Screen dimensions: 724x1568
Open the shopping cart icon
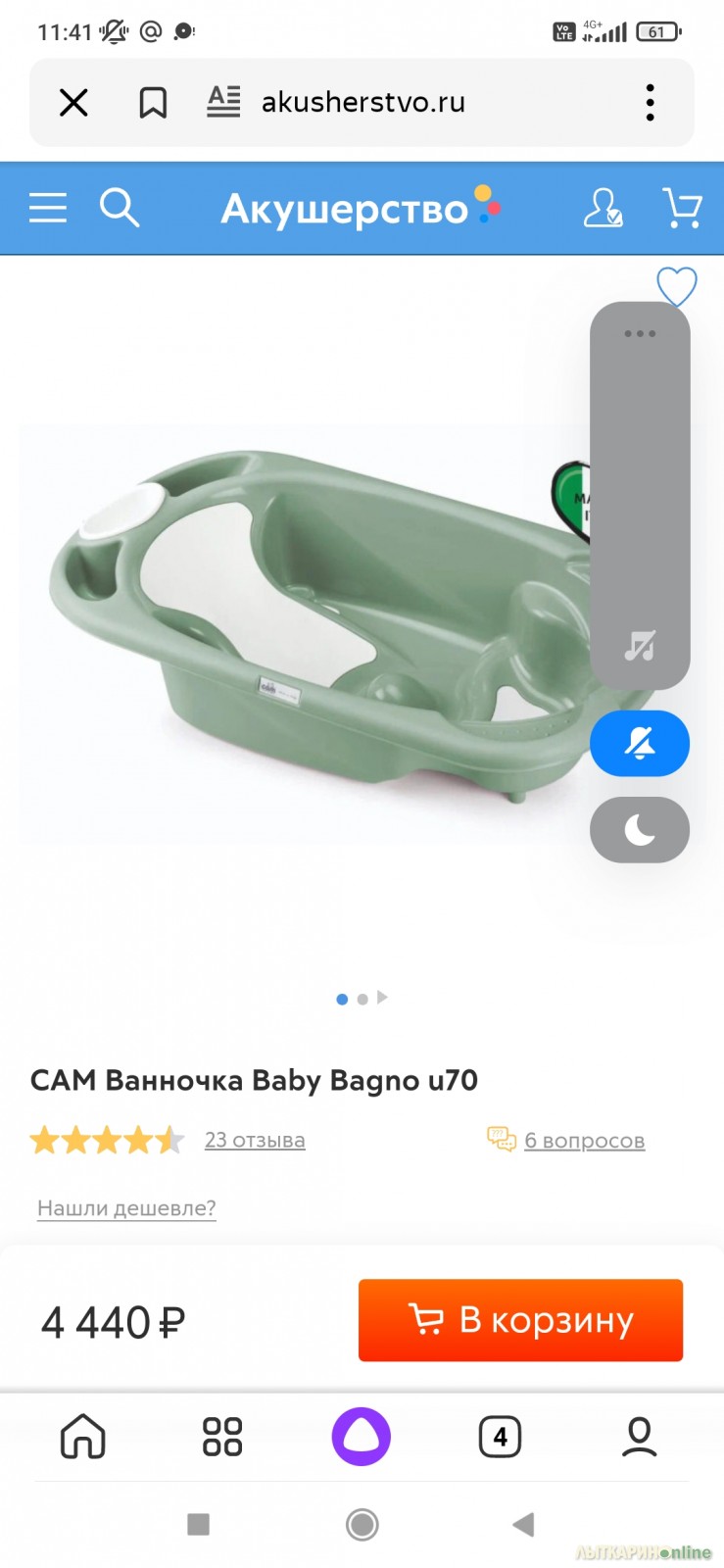[682, 208]
